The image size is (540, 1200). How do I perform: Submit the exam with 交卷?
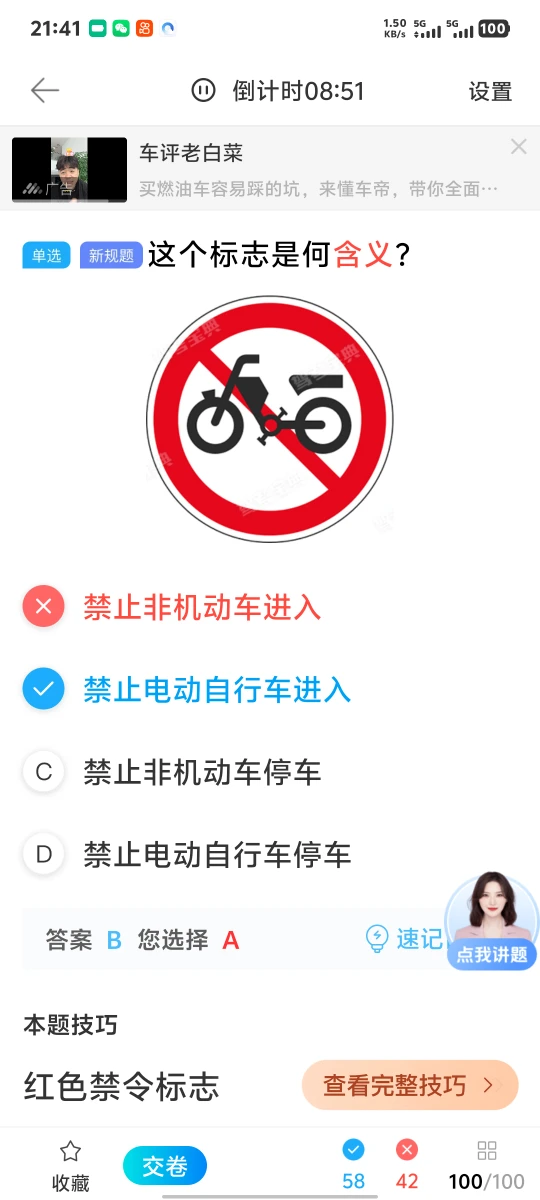click(x=165, y=1166)
